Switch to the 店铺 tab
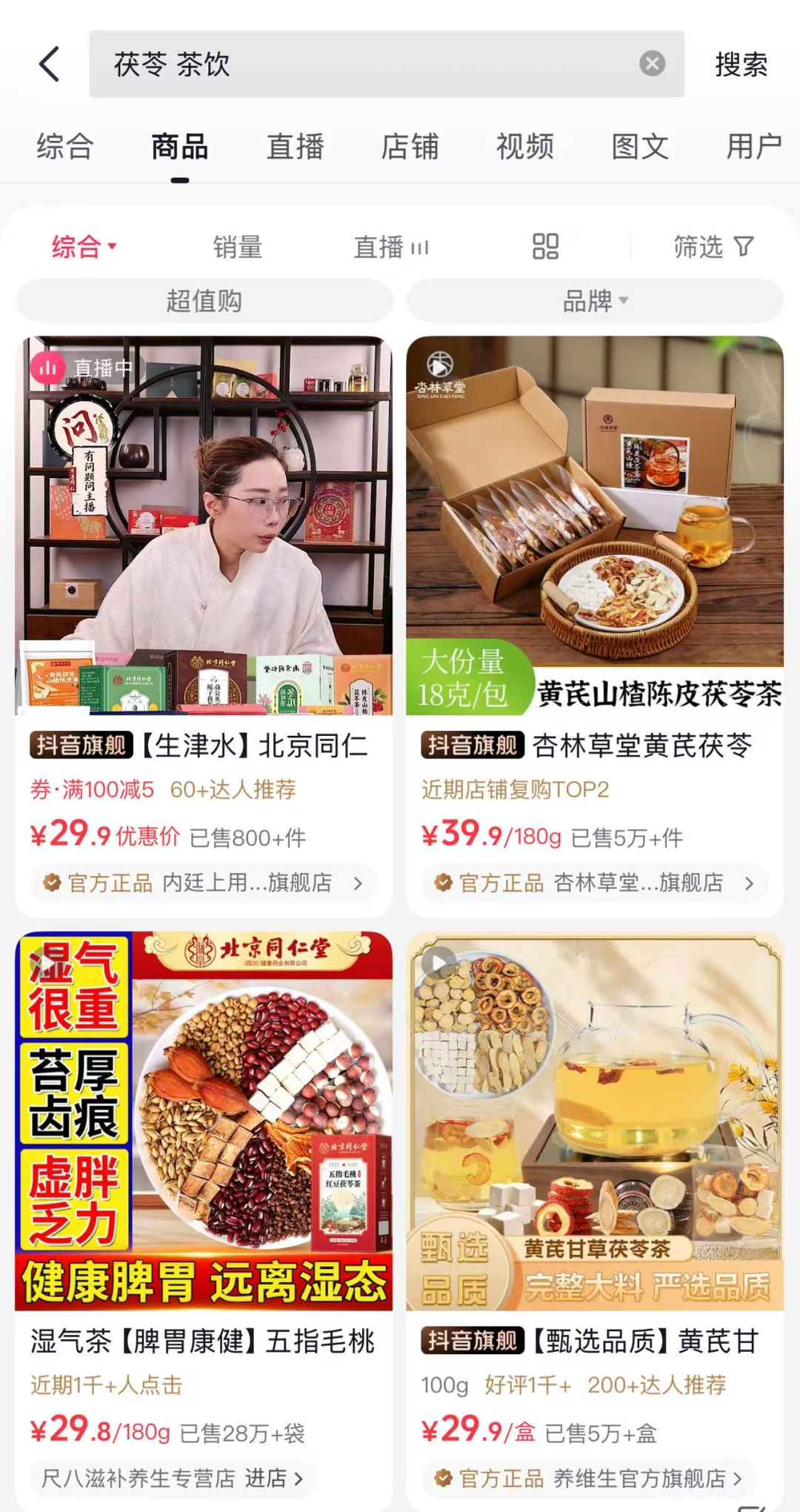The height and width of the screenshot is (1512, 800). [410, 146]
